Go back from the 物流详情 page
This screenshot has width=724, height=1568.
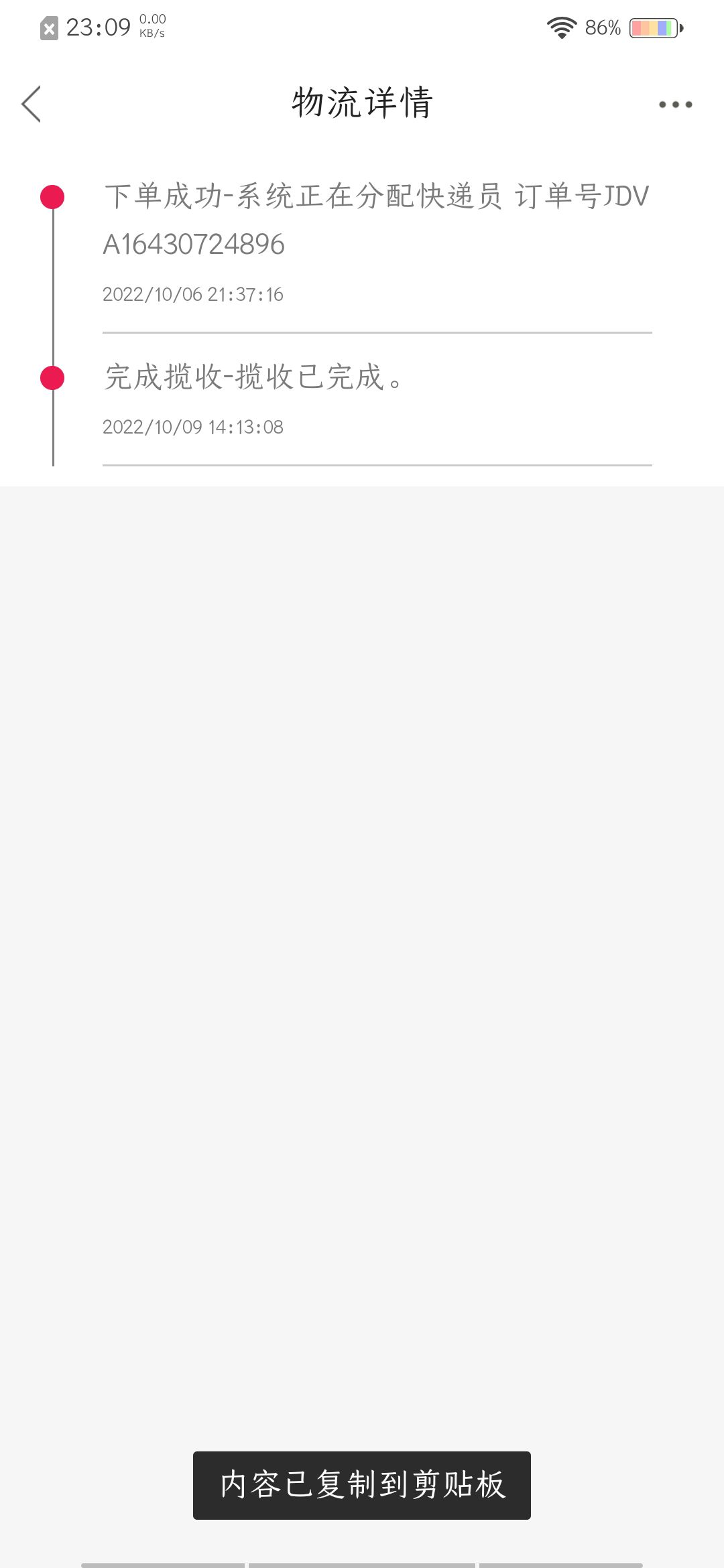[32, 104]
